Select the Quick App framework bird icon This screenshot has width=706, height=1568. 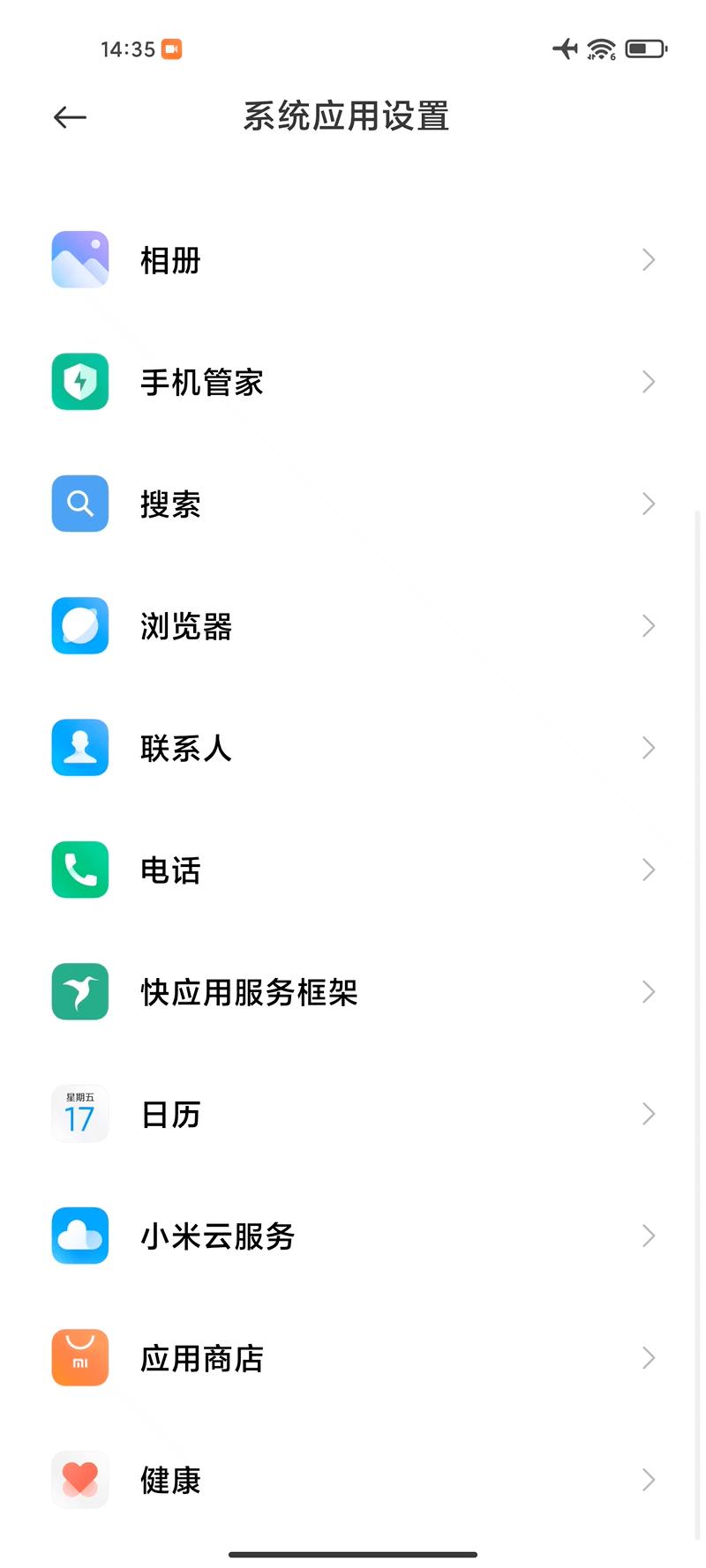click(79, 991)
